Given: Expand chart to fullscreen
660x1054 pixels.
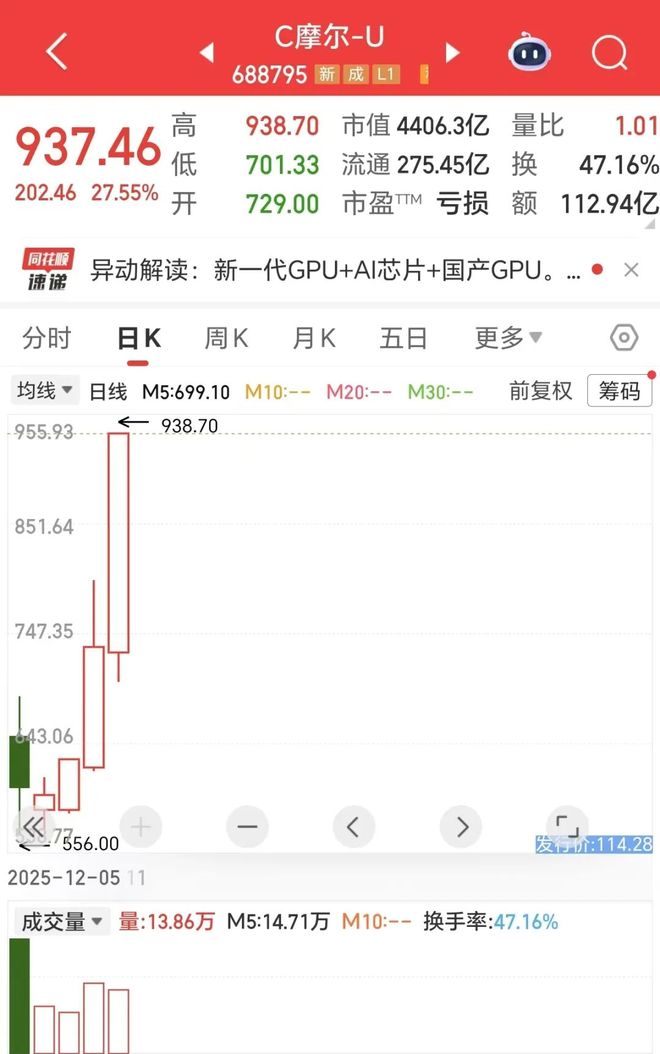Looking at the screenshot, I should (567, 827).
